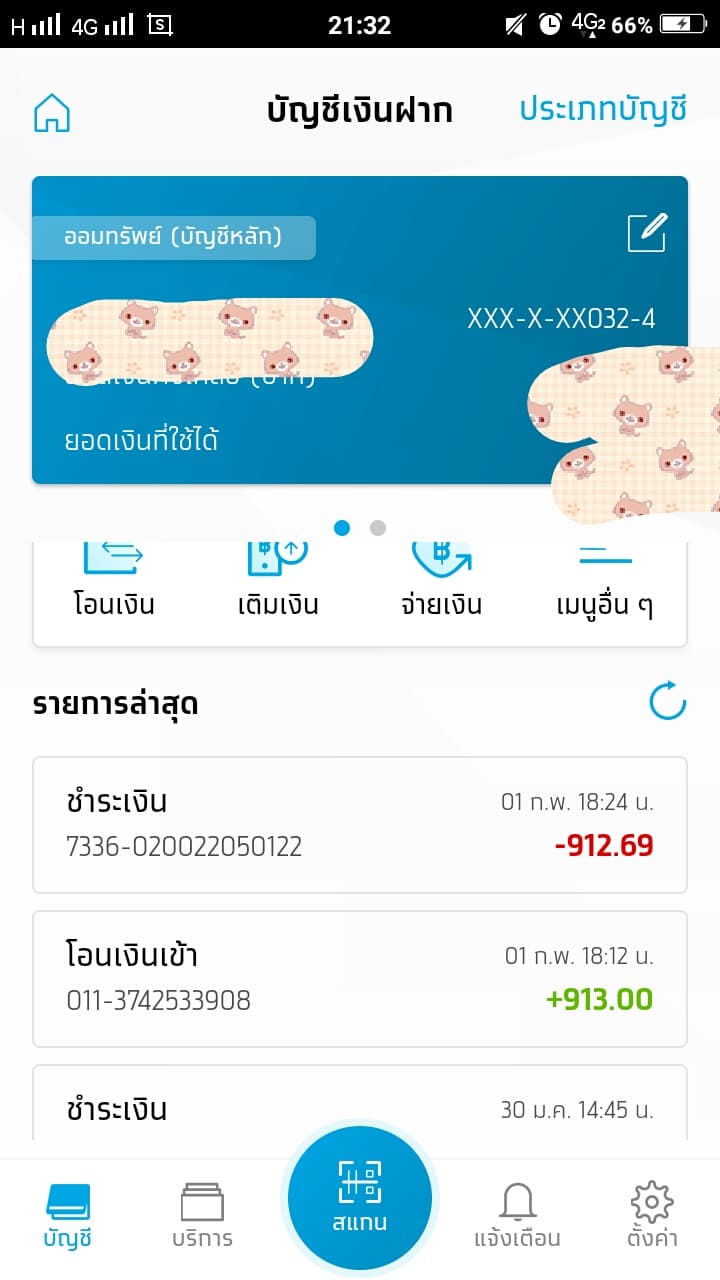
Task: Launch the สแกน QR scanner
Action: click(360, 1196)
